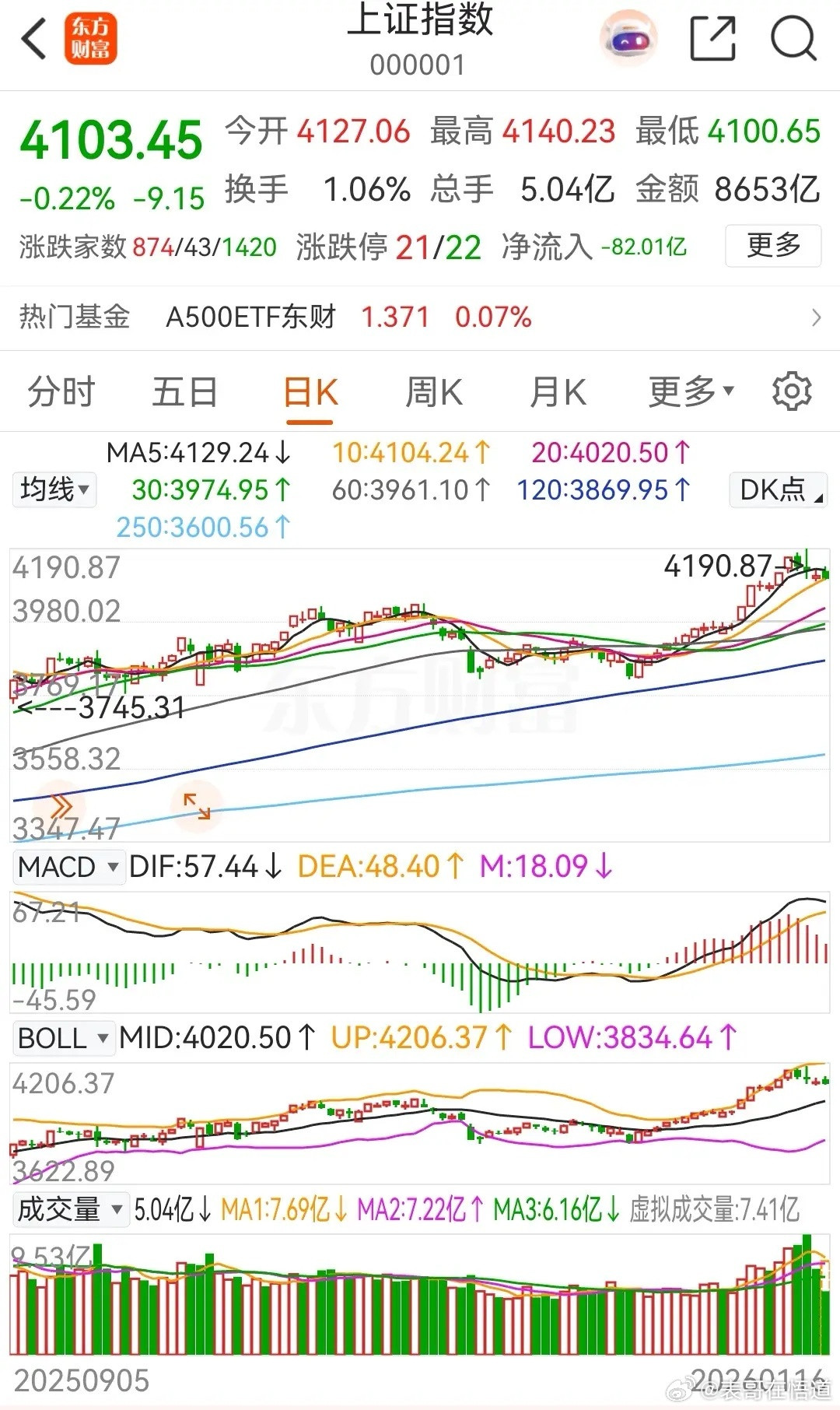This screenshot has width=840, height=1410.
Task: Tap the 更多 button for more data
Action: tap(772, 245)
